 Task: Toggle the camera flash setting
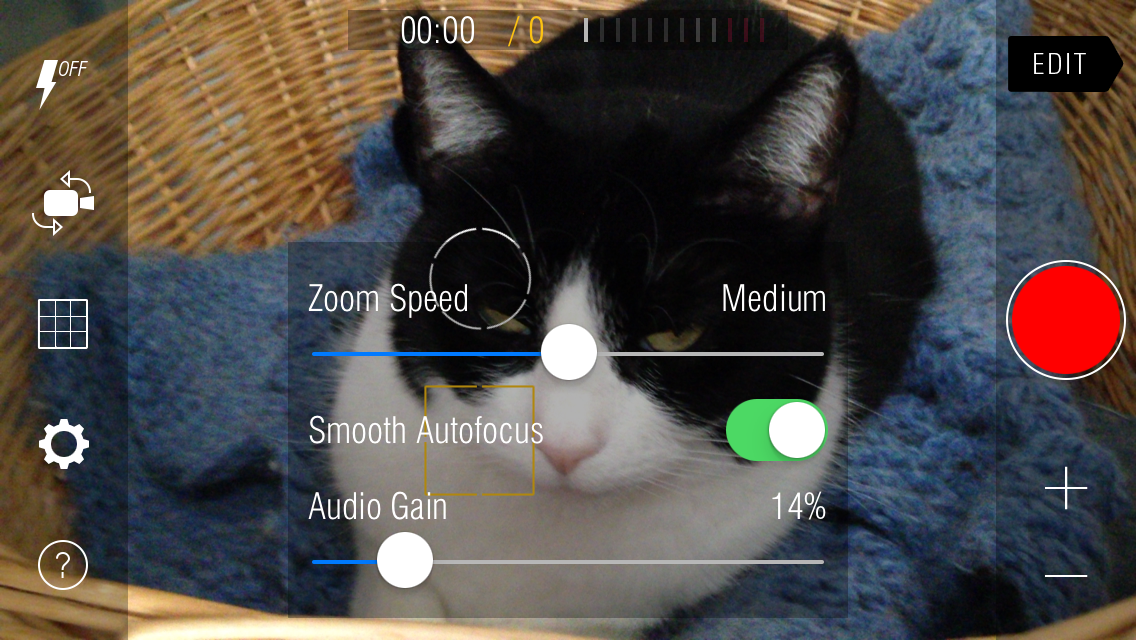(61, 83)
